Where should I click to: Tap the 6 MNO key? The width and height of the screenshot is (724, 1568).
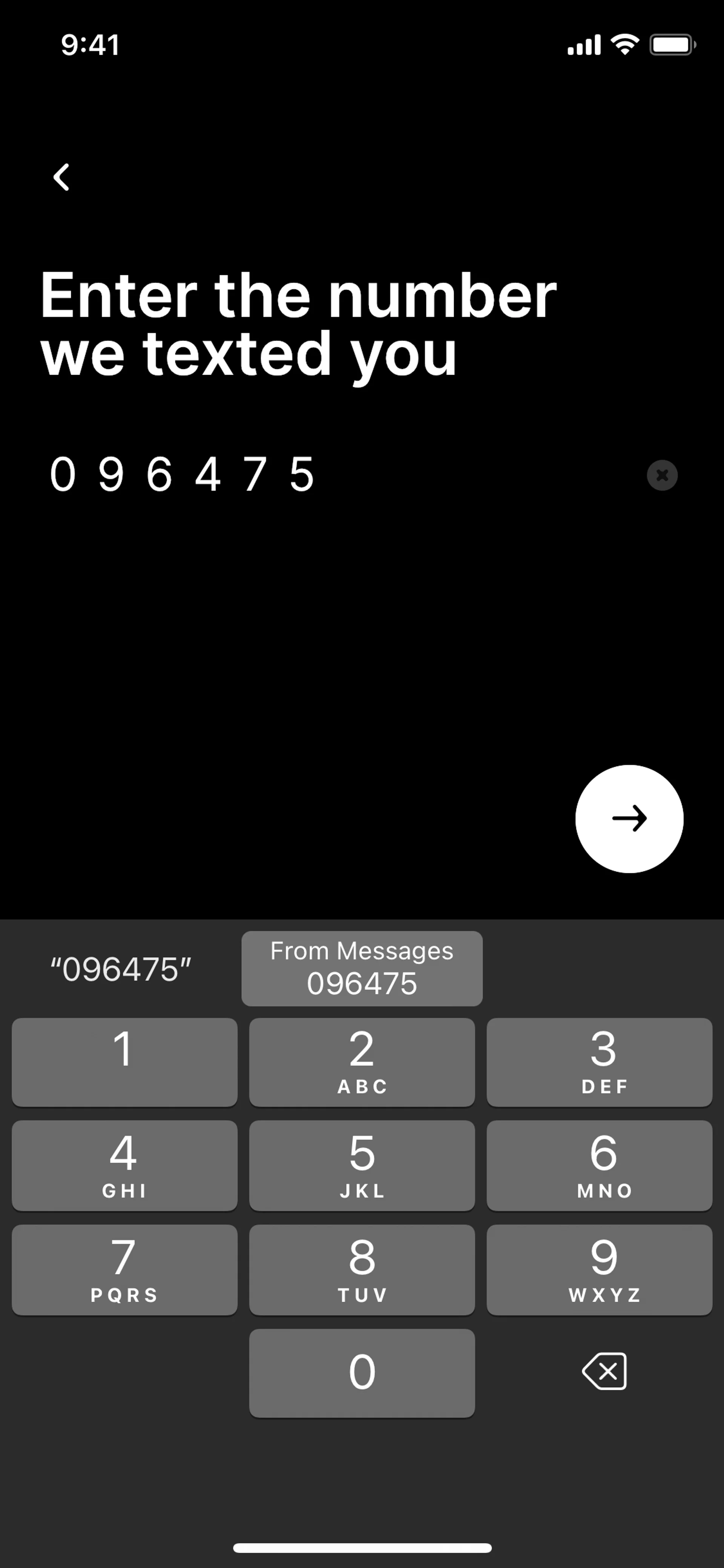[599, 1166]
